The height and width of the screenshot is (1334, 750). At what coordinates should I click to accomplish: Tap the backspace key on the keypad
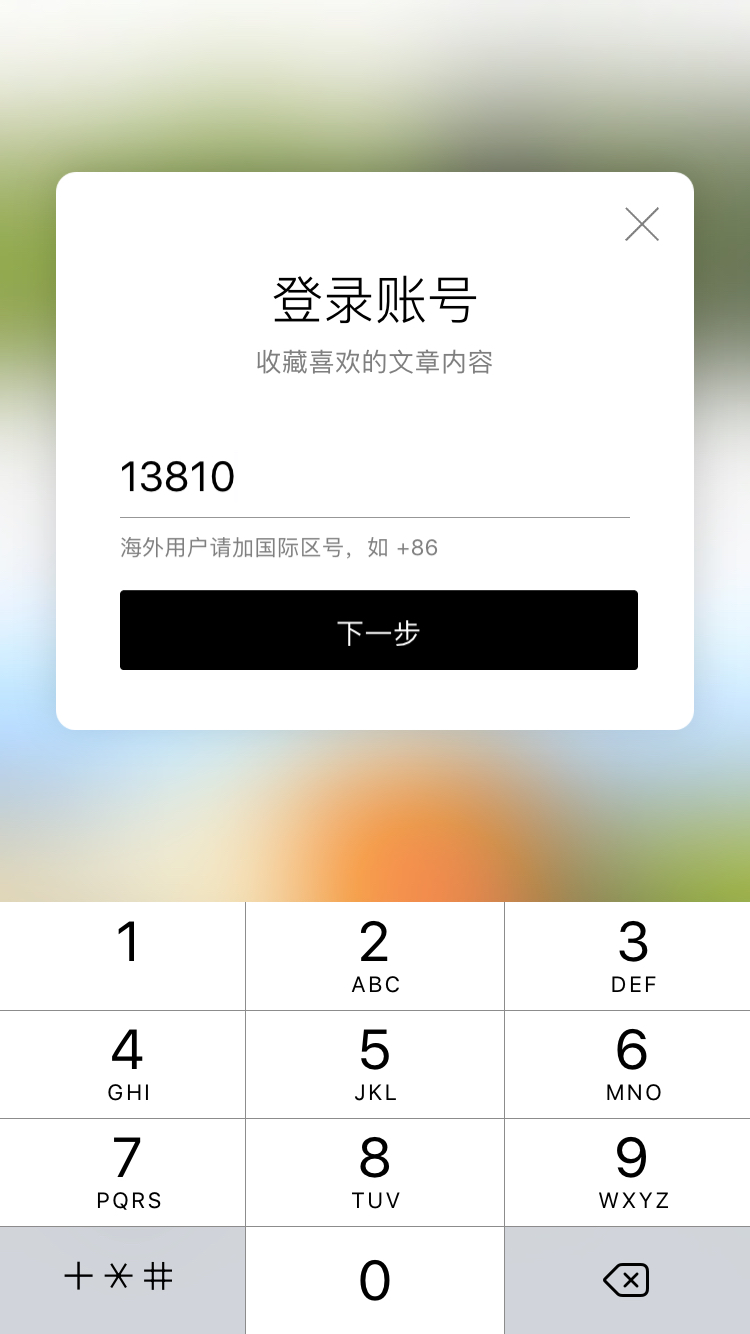point(627,1280)
